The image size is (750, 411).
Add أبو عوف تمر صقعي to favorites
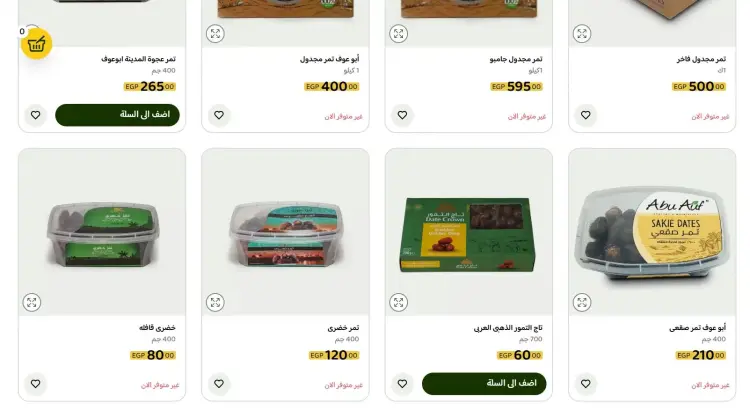coord(586,383)
